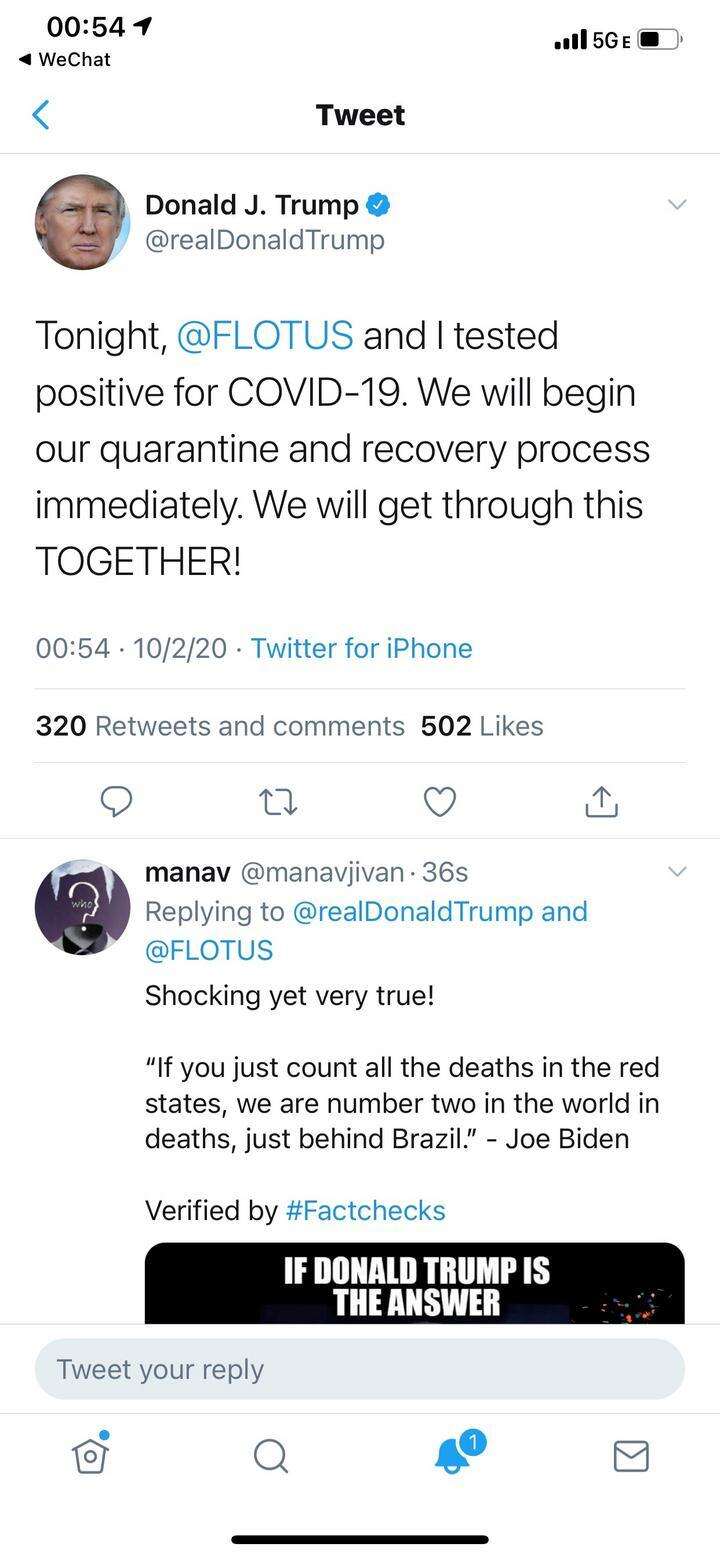Share Trump's tweet

coord(600,802)
